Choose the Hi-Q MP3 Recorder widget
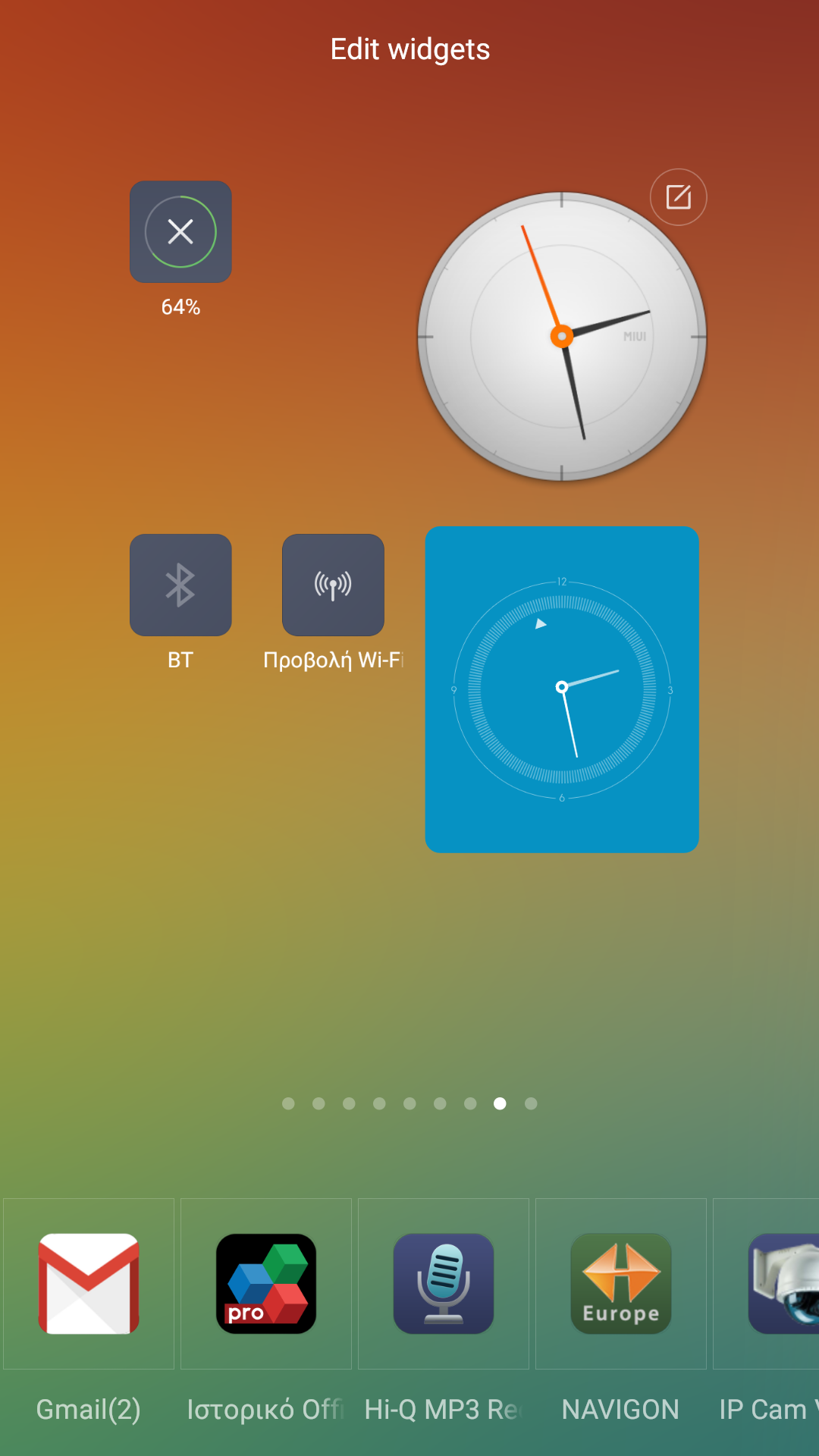 point(444,1284)
